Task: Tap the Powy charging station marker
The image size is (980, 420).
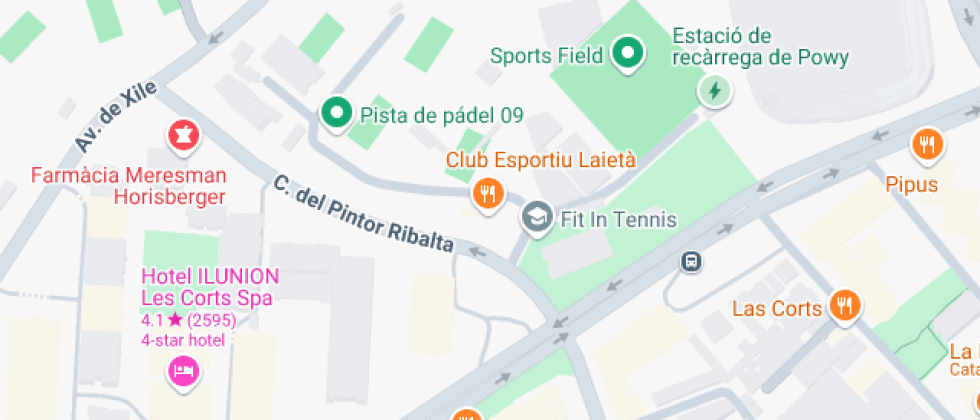Action: pos(714,92)
